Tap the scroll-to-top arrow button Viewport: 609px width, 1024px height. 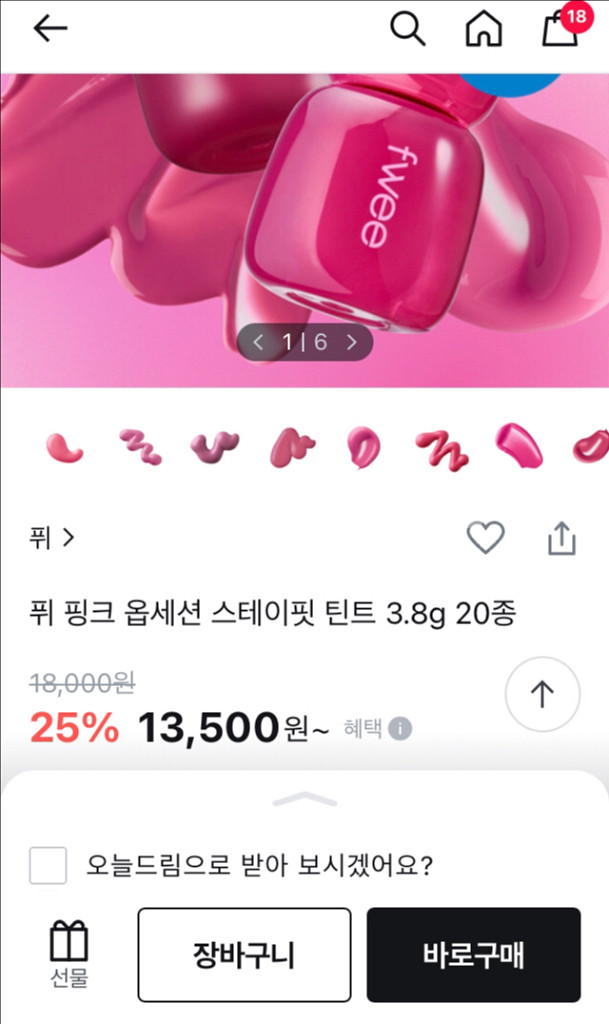coord(542,694)
